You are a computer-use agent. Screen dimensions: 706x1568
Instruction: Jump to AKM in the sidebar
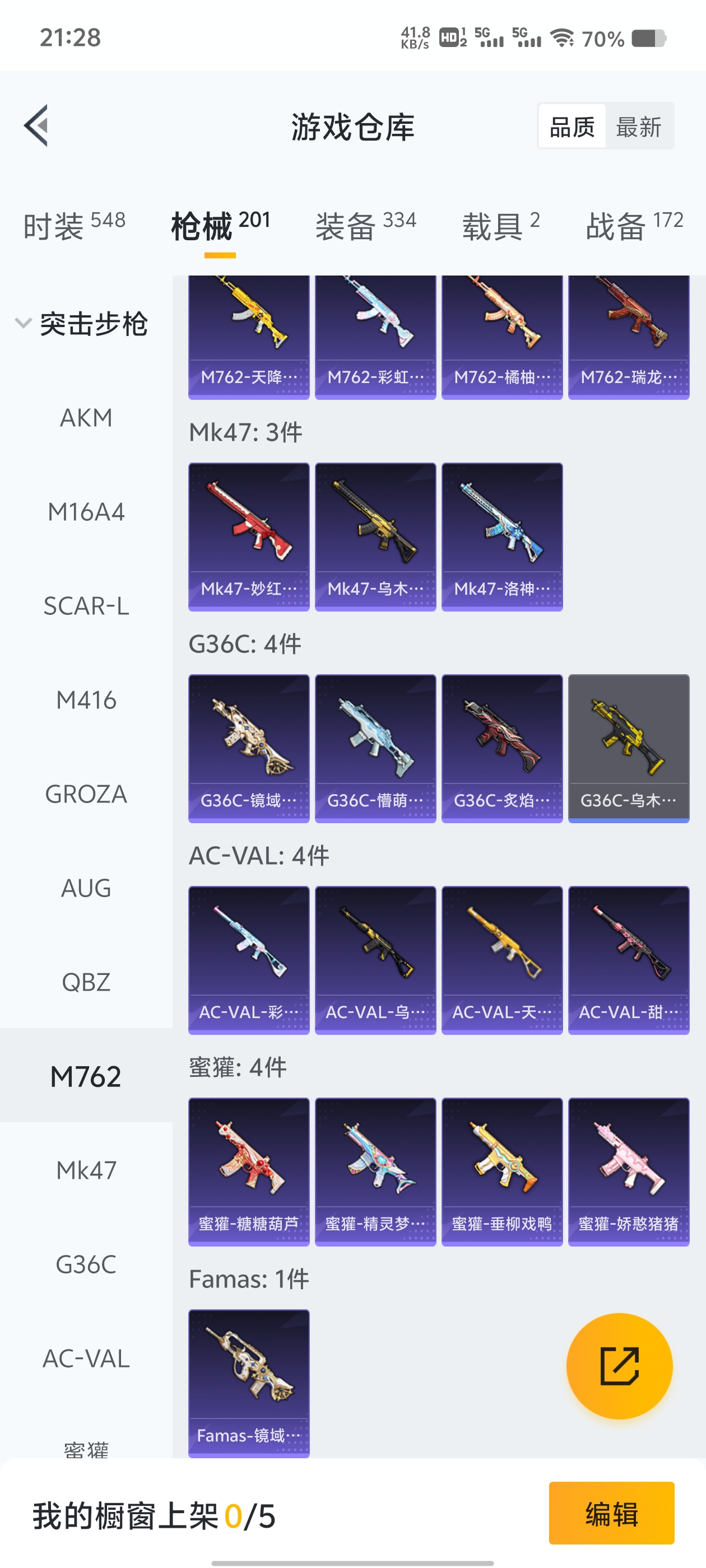[86, 418]
